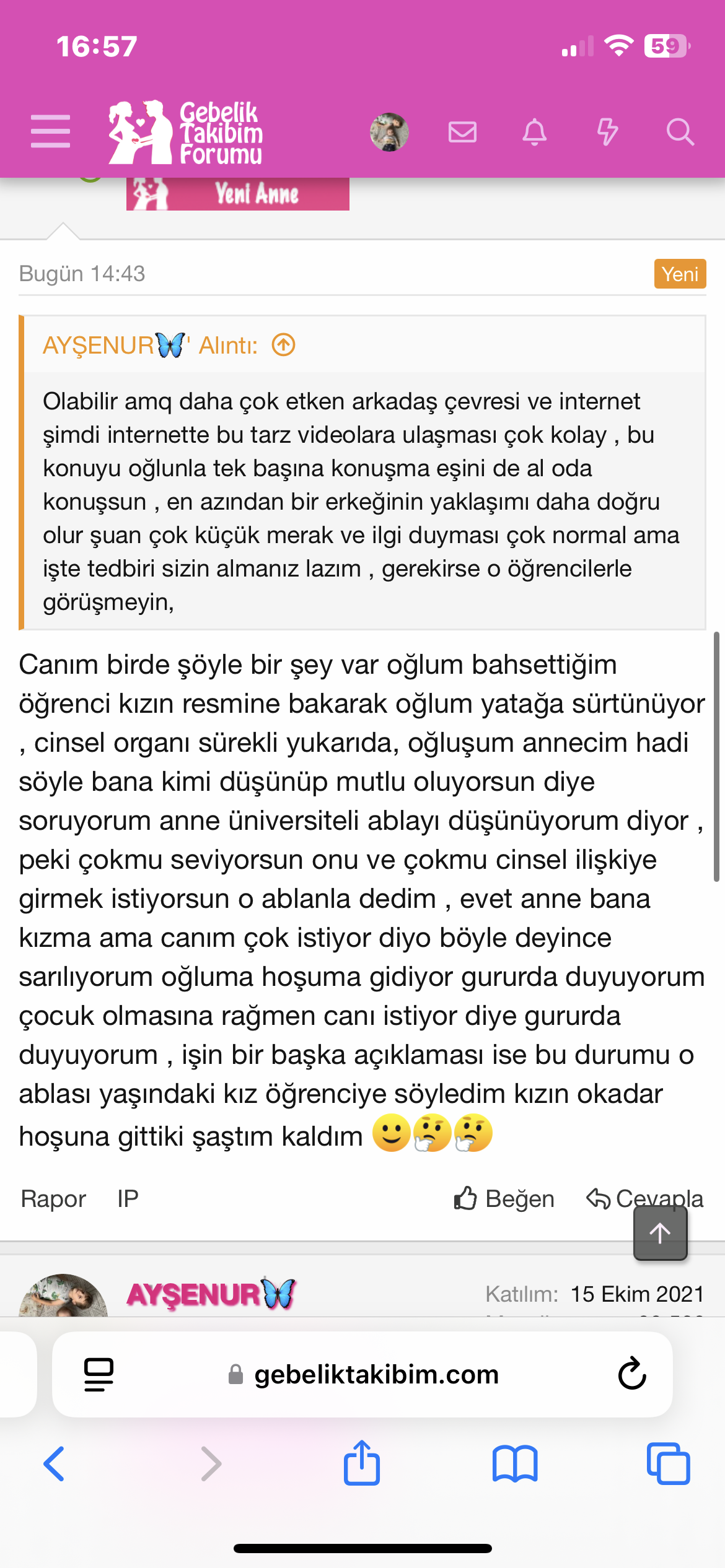Open the Safari page settings menu
725x1568 pixels.
tap(99, 1374)
